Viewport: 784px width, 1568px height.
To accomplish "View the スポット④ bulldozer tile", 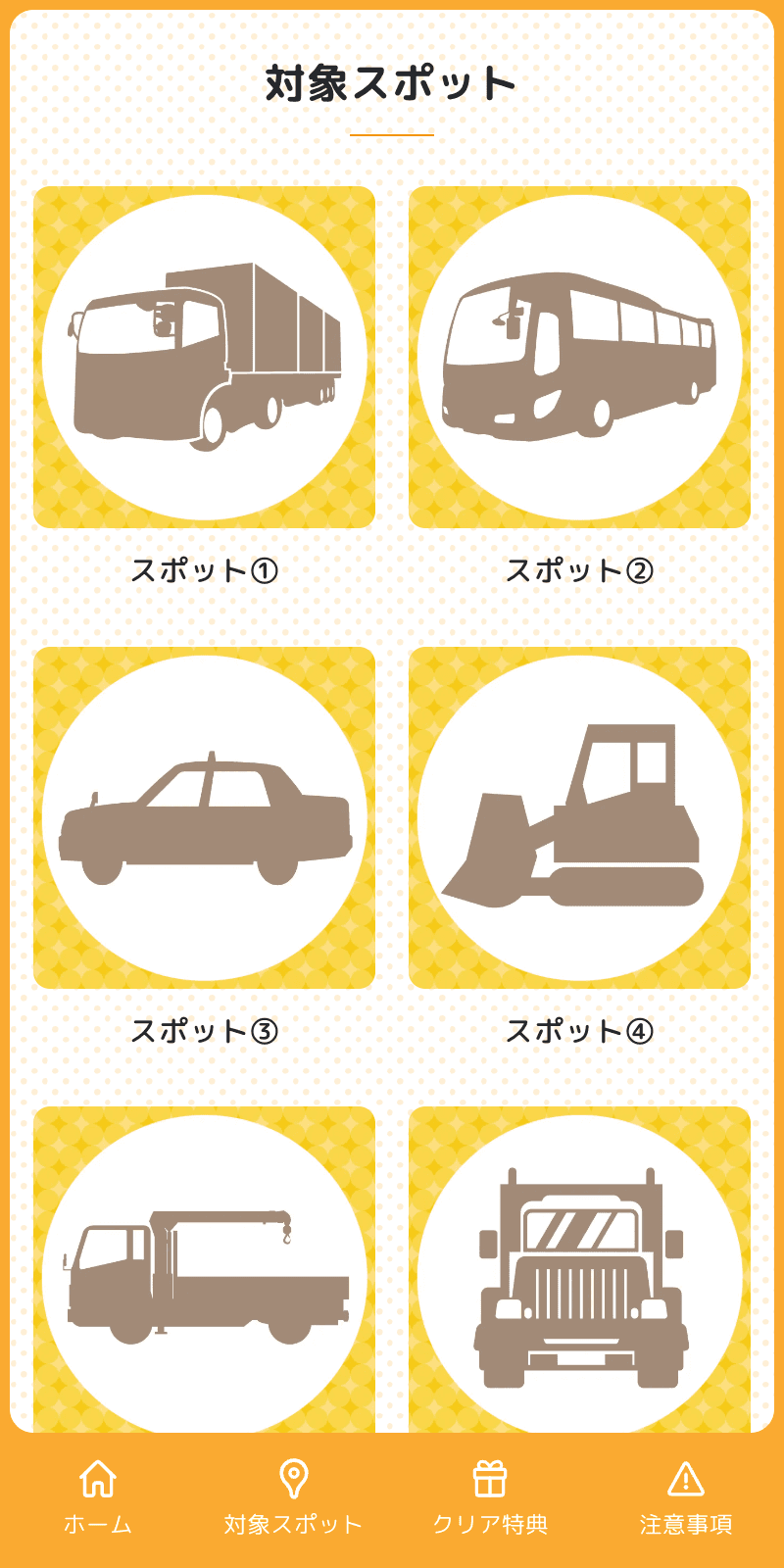I will 579,818.
